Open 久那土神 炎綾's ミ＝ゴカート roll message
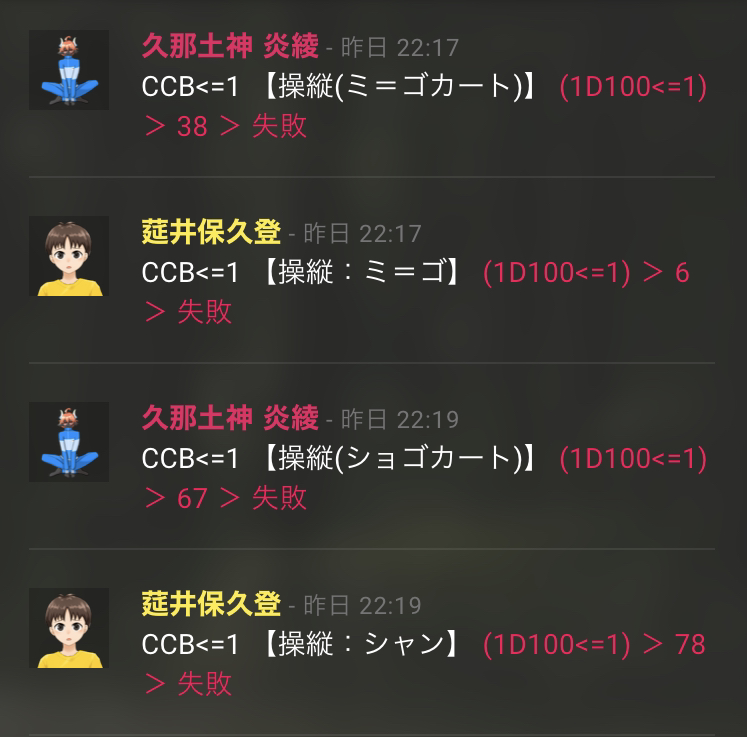Viewport: 747px width, 737px height. 423,88
